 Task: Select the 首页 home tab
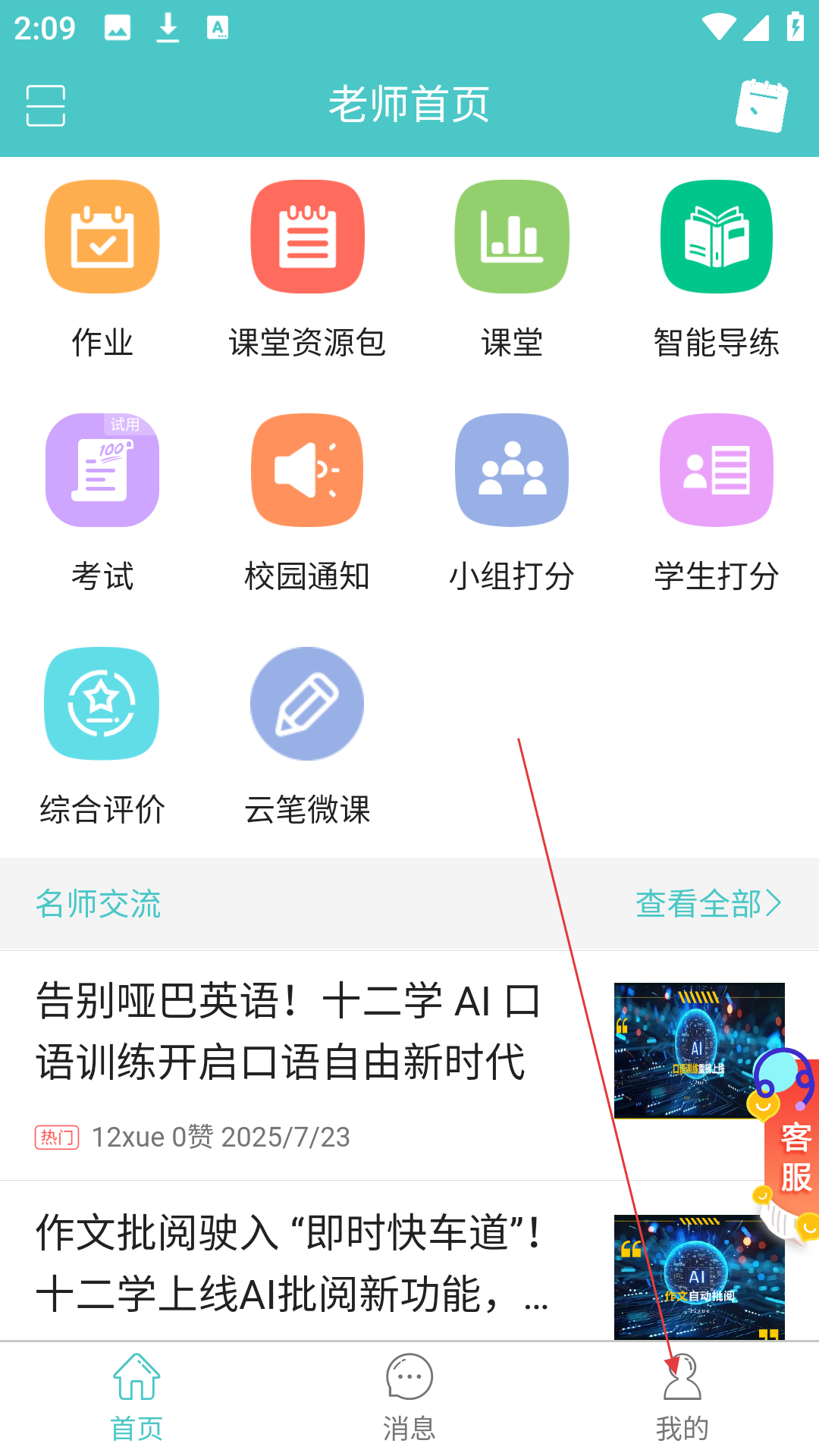click(136, 1398)
